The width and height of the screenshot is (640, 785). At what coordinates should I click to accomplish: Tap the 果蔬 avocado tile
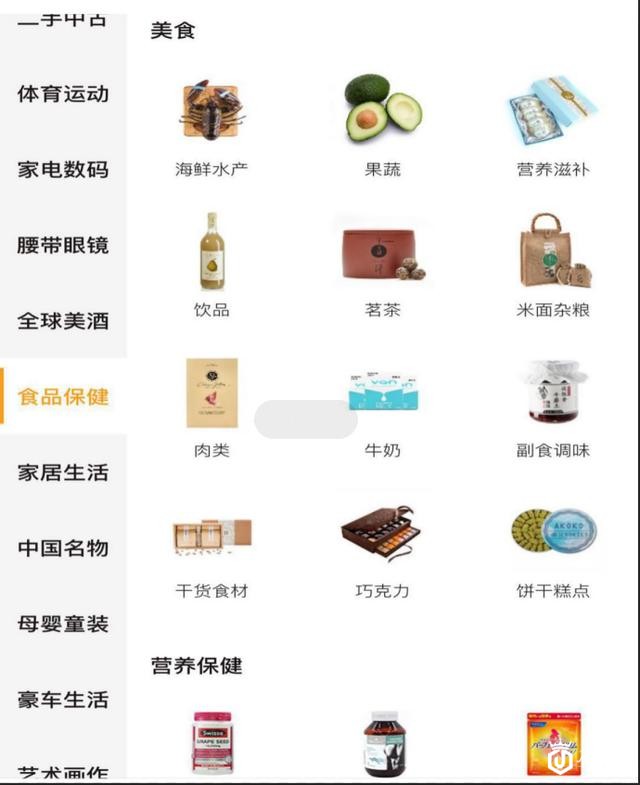383,125
